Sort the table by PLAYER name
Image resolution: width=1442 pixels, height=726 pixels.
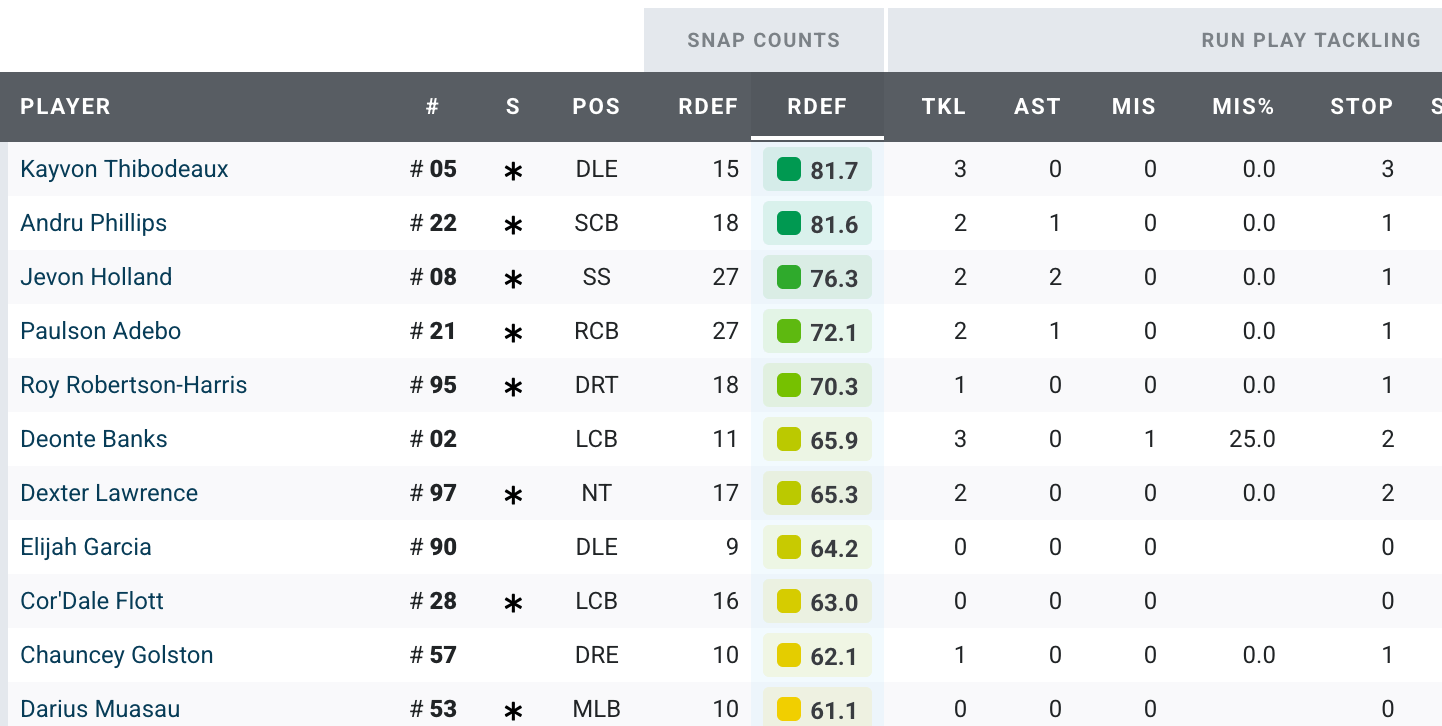coord(65,107)
